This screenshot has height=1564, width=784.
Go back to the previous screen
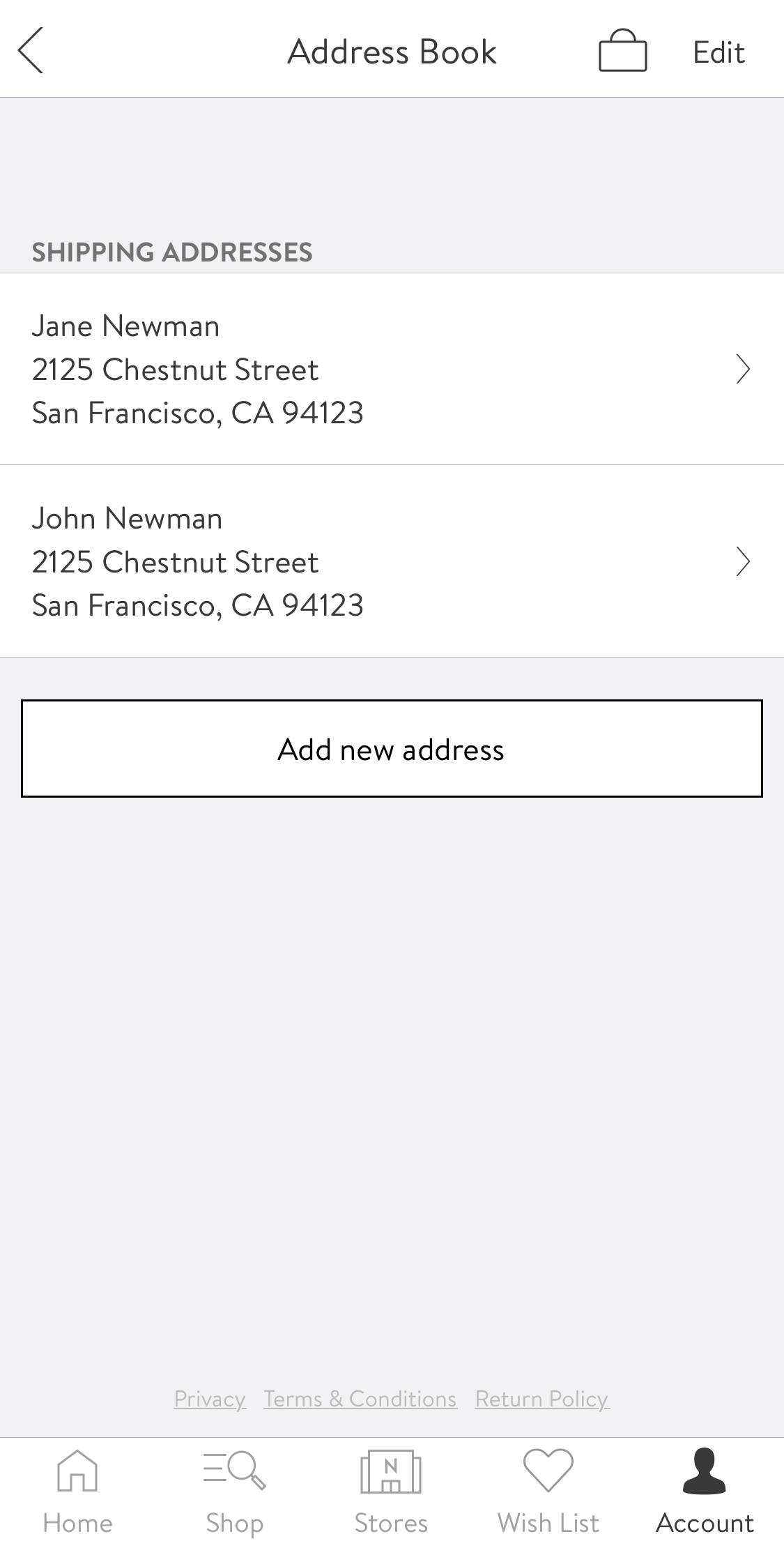point(31,50)
